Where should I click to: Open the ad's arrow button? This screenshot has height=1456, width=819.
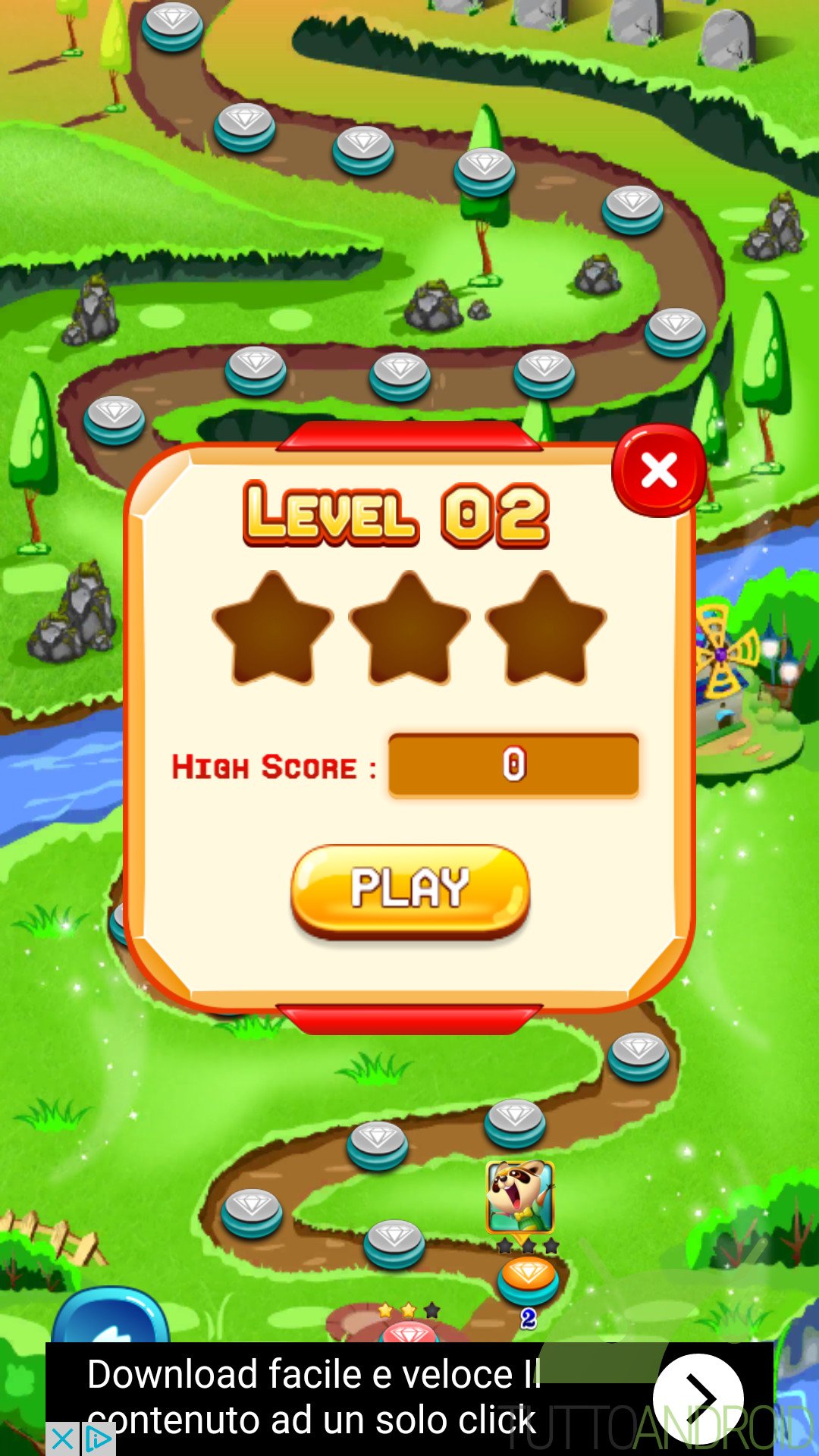pos(698,1399)
